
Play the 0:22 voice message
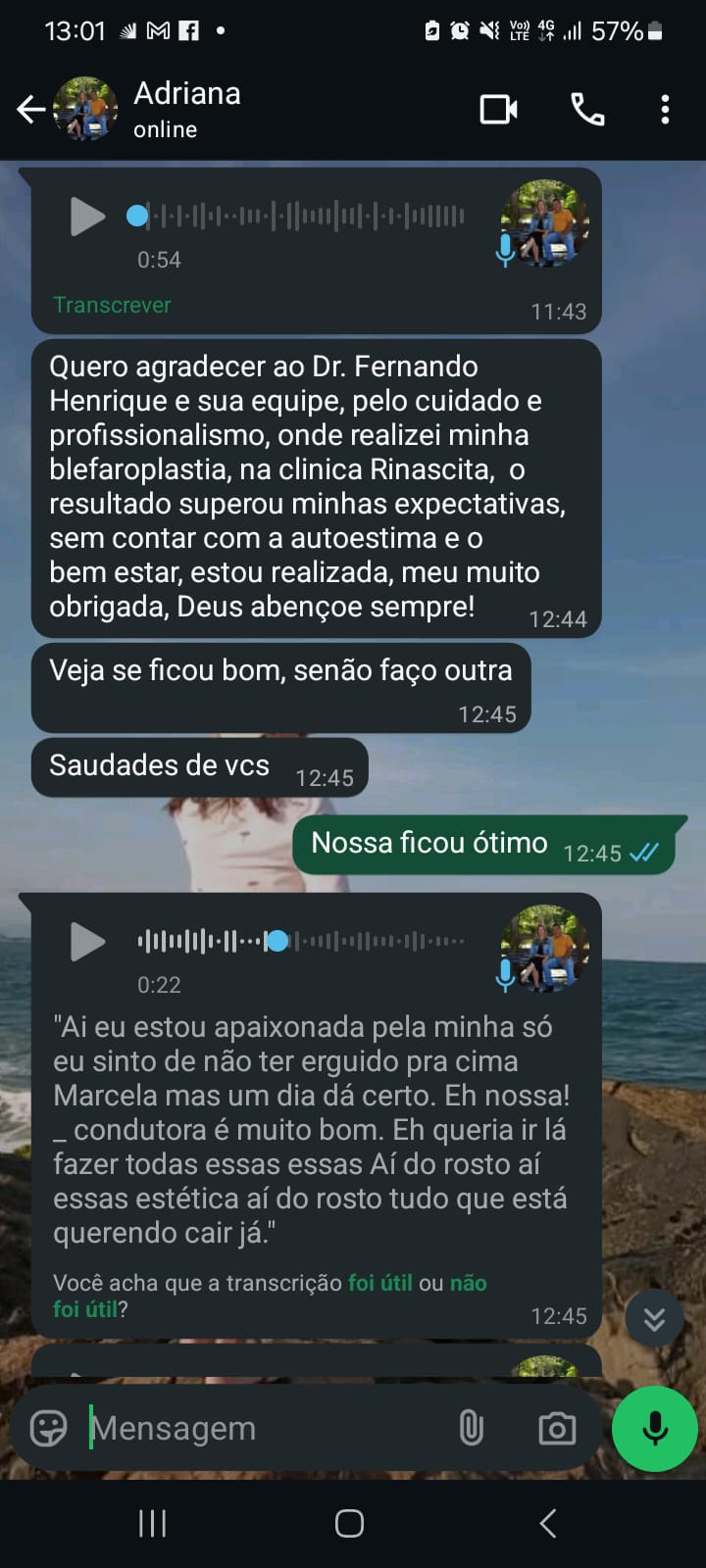coord(87,942)
